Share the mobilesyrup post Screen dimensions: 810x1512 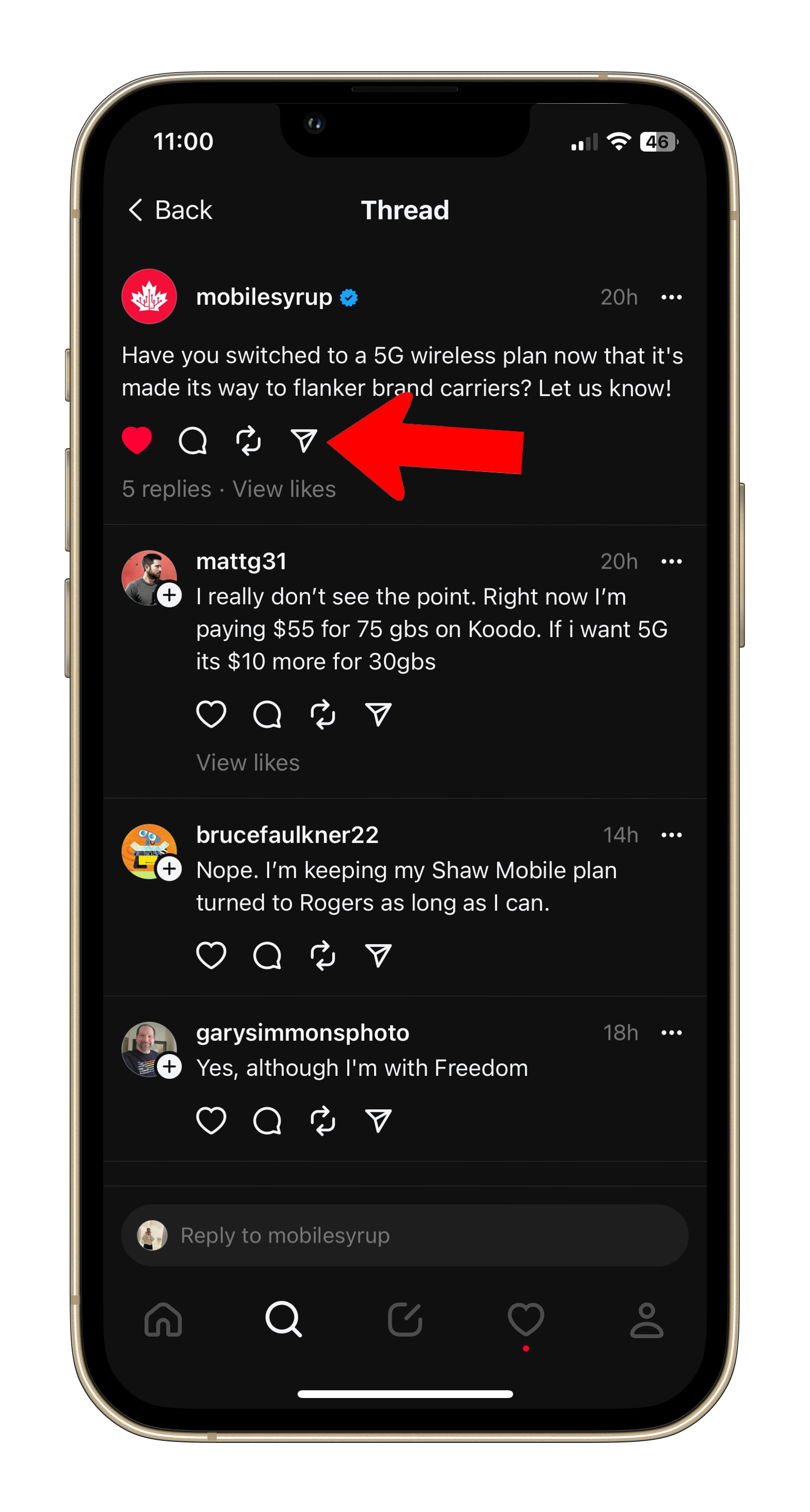304,440
